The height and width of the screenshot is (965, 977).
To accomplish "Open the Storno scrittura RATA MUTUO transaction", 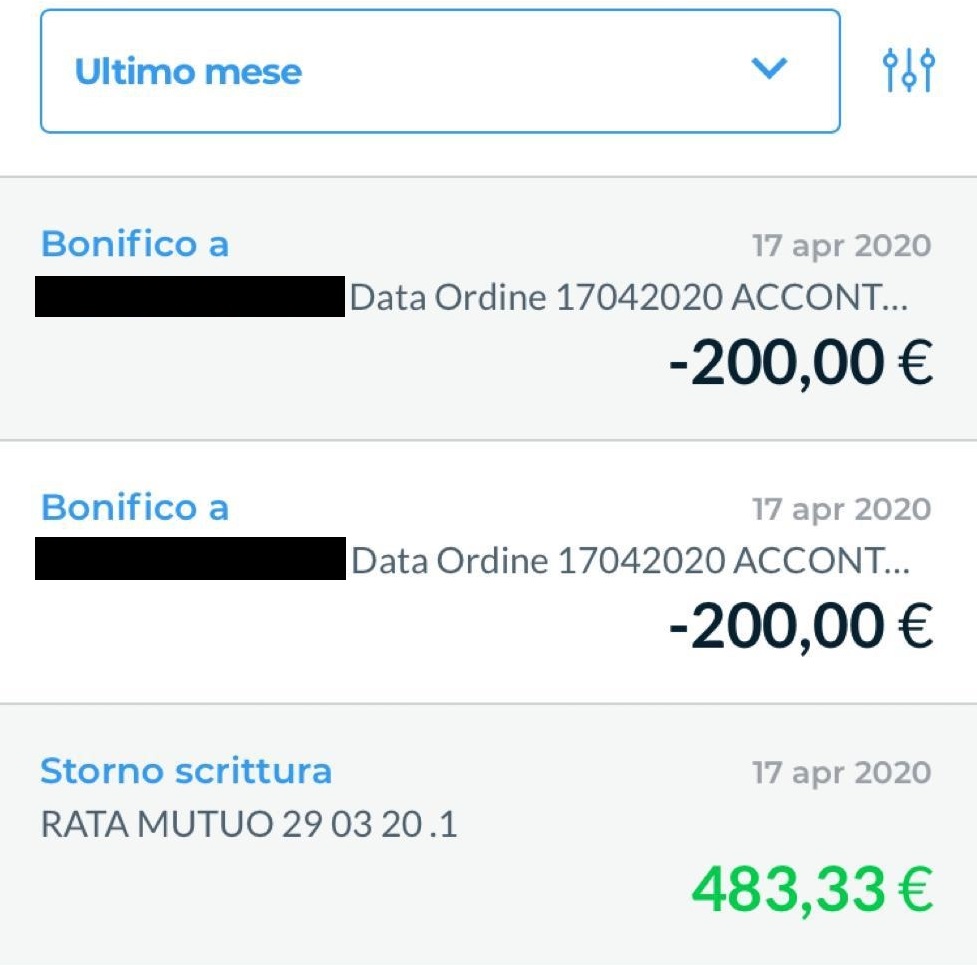I will 487,834.
